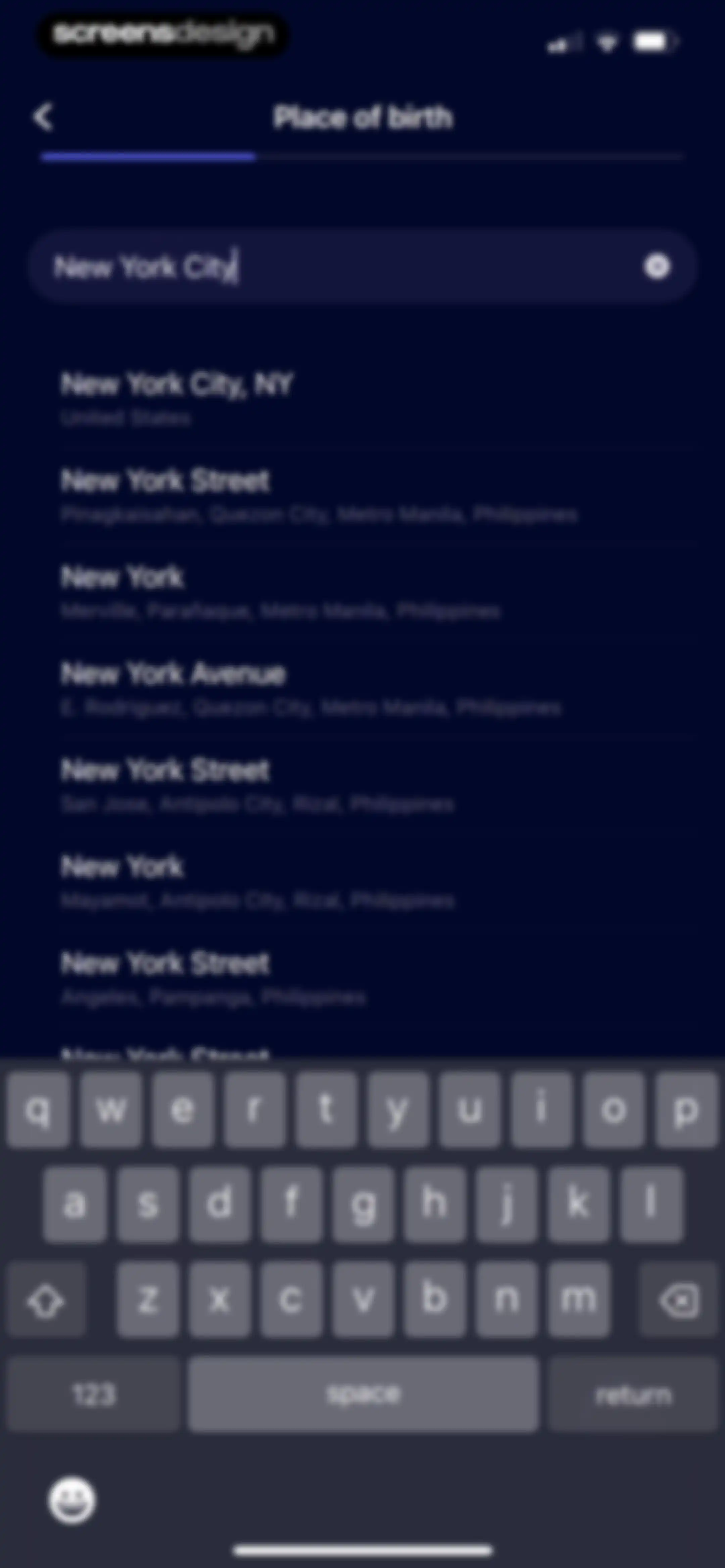This screenshot has width=725, height=1568.
Task: Go back using the top-left arrow
Action: point(43,117)
